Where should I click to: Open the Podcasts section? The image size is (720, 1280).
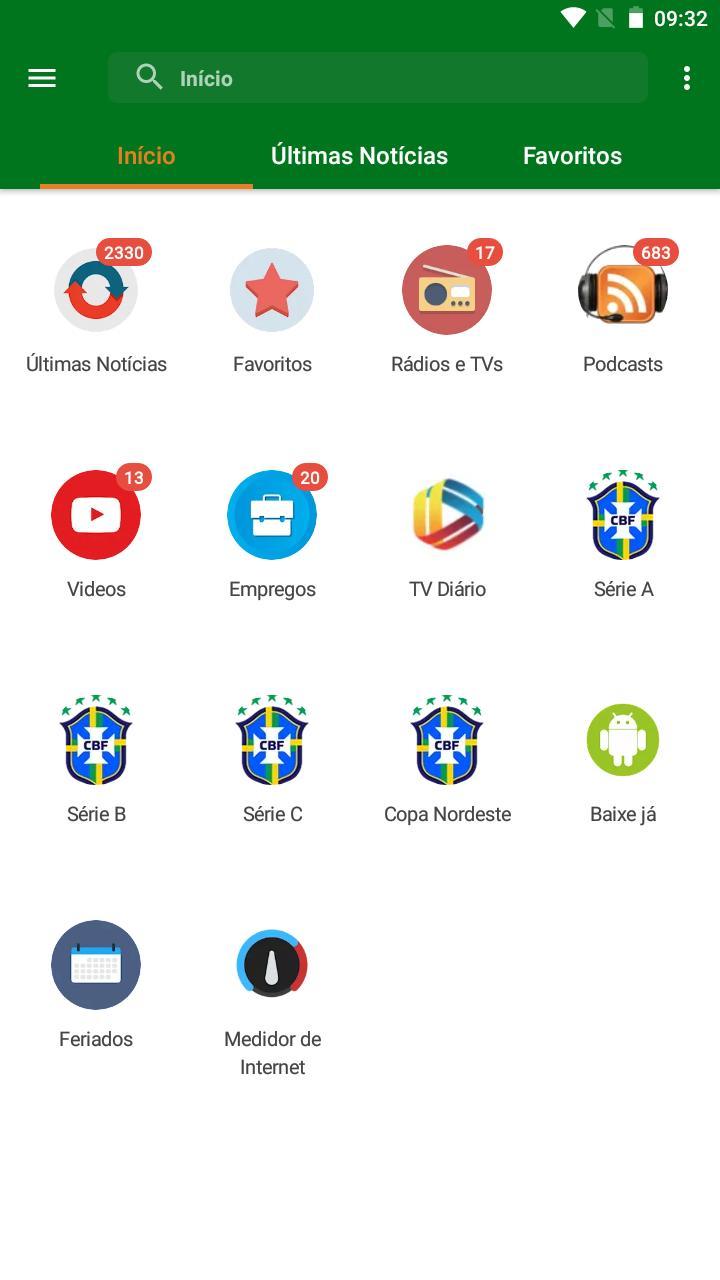click(x=623, y=290)
